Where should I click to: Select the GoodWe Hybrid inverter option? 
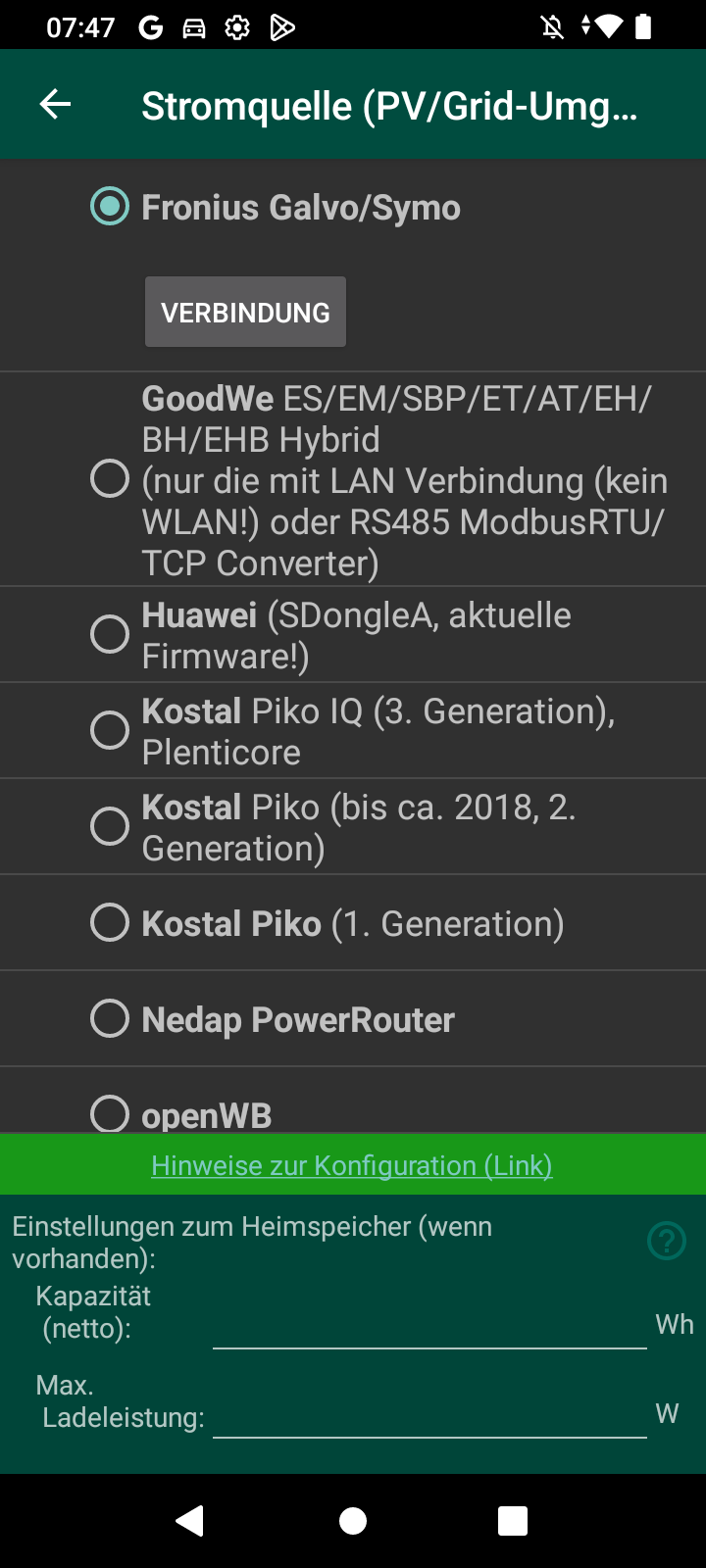109,478
